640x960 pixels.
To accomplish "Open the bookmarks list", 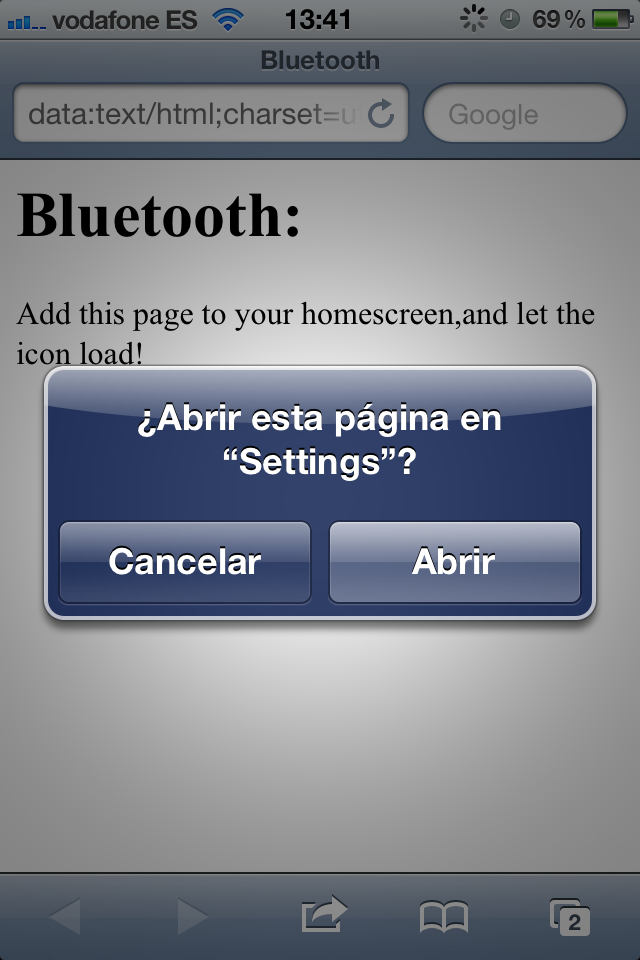I will tap(443, 915).
